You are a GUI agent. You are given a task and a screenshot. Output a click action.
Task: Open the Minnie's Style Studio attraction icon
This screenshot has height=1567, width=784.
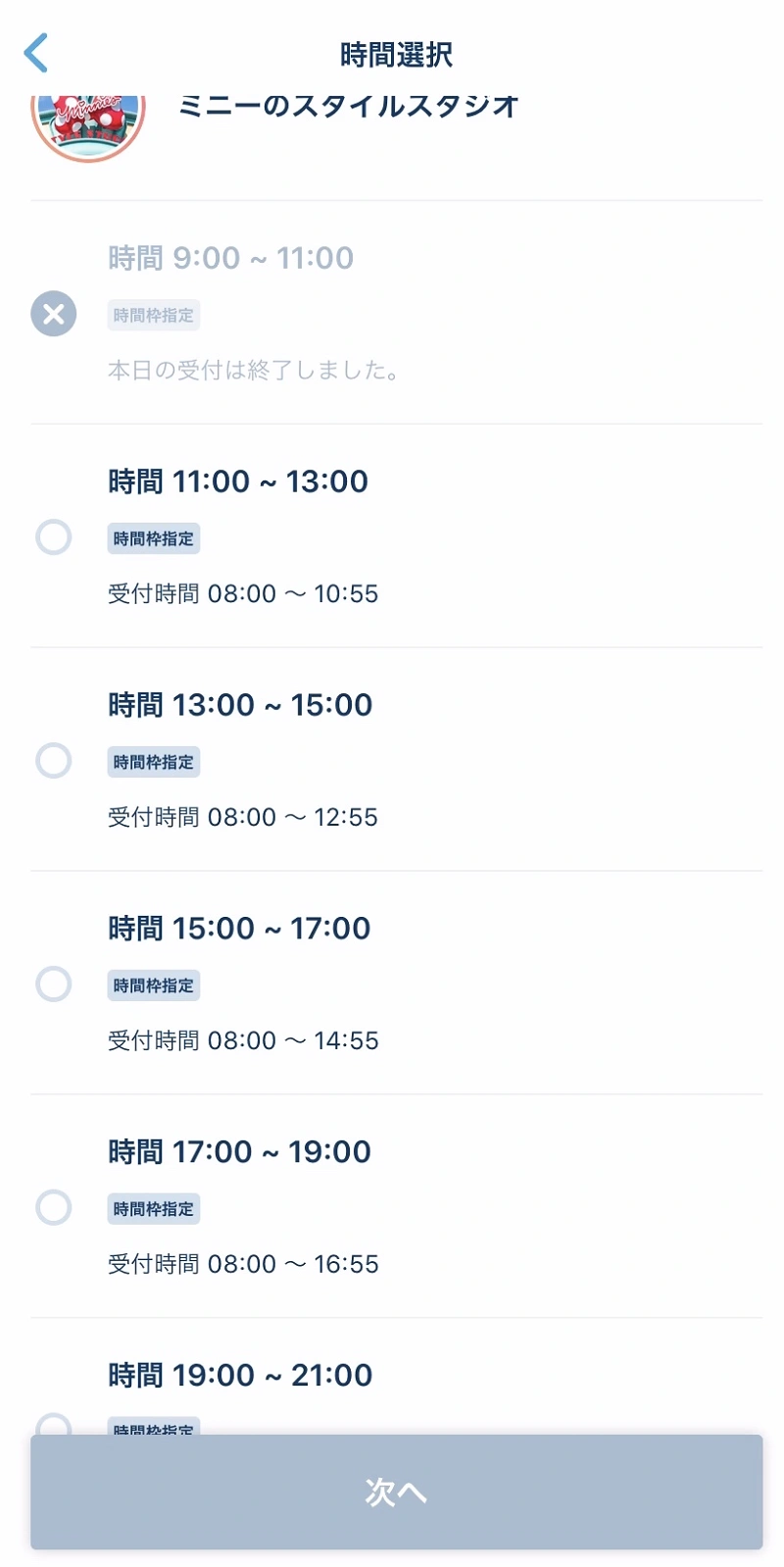[88, 121]
